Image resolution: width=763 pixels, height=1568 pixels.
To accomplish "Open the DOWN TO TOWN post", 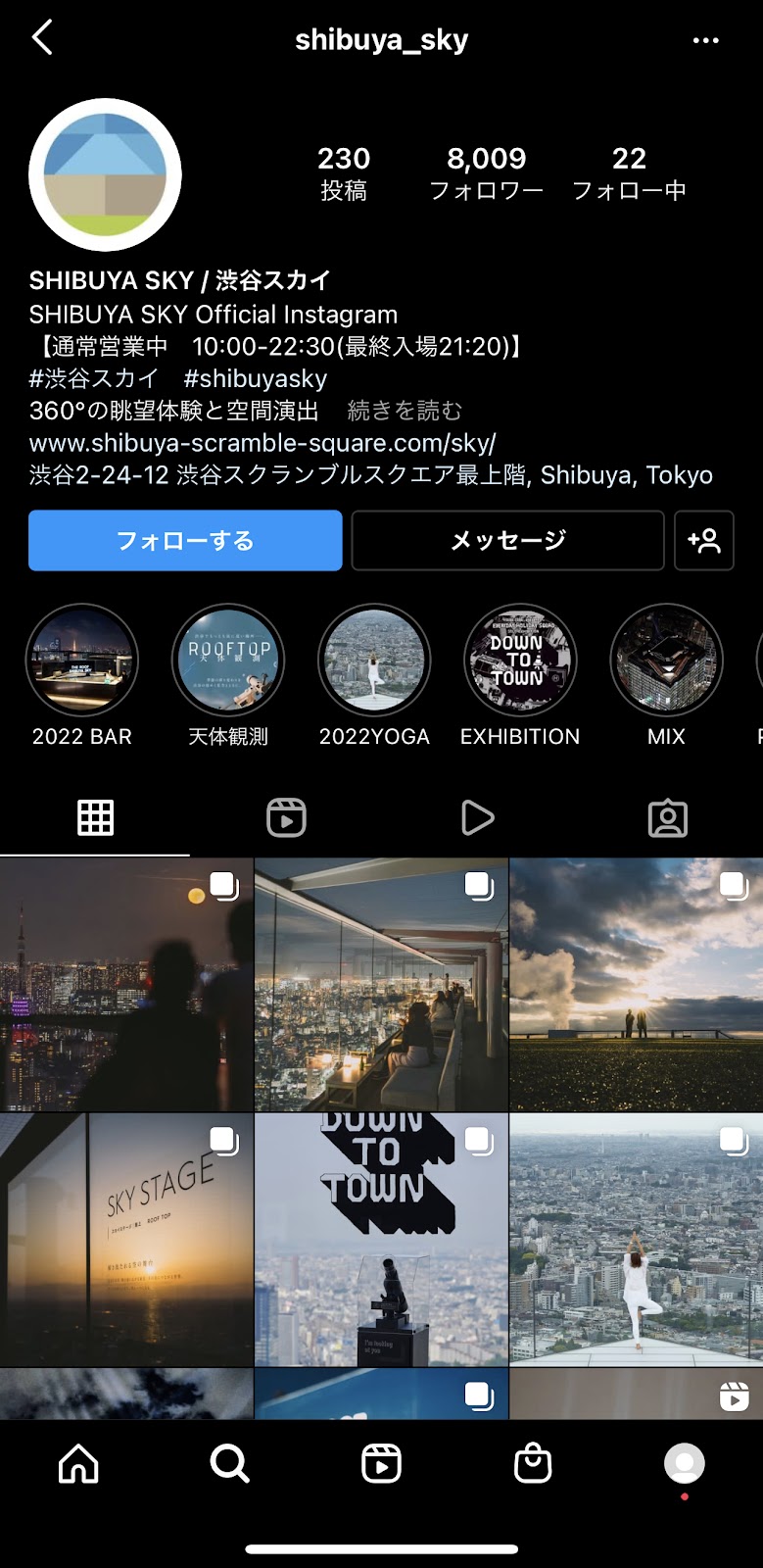I will click(x=381, y=1239).
